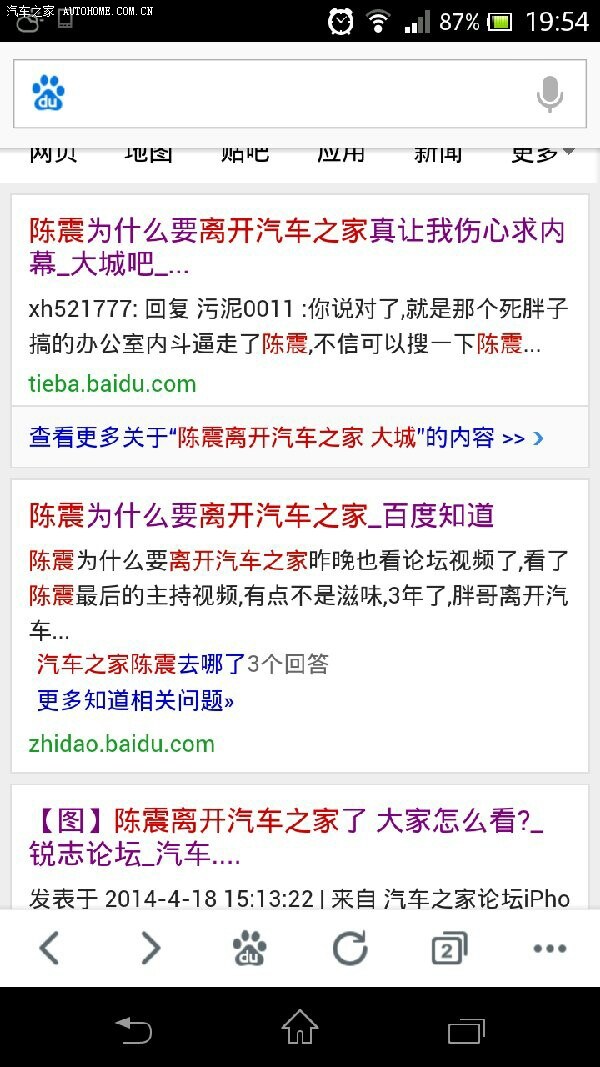
Task: Open Baidu home from the paw icon
Action: 250,948
